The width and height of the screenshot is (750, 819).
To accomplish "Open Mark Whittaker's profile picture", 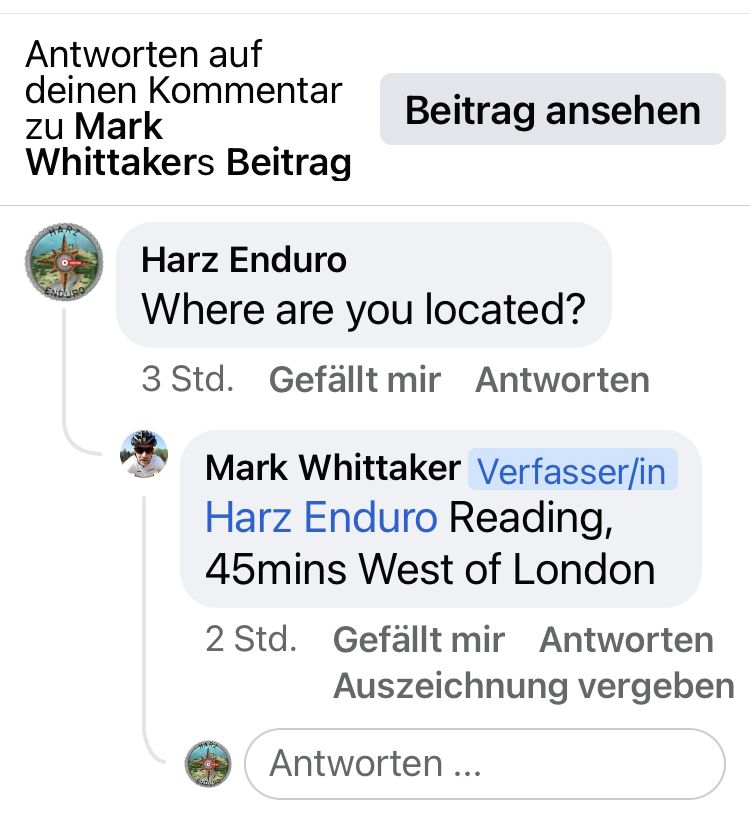I will (144, 455).
